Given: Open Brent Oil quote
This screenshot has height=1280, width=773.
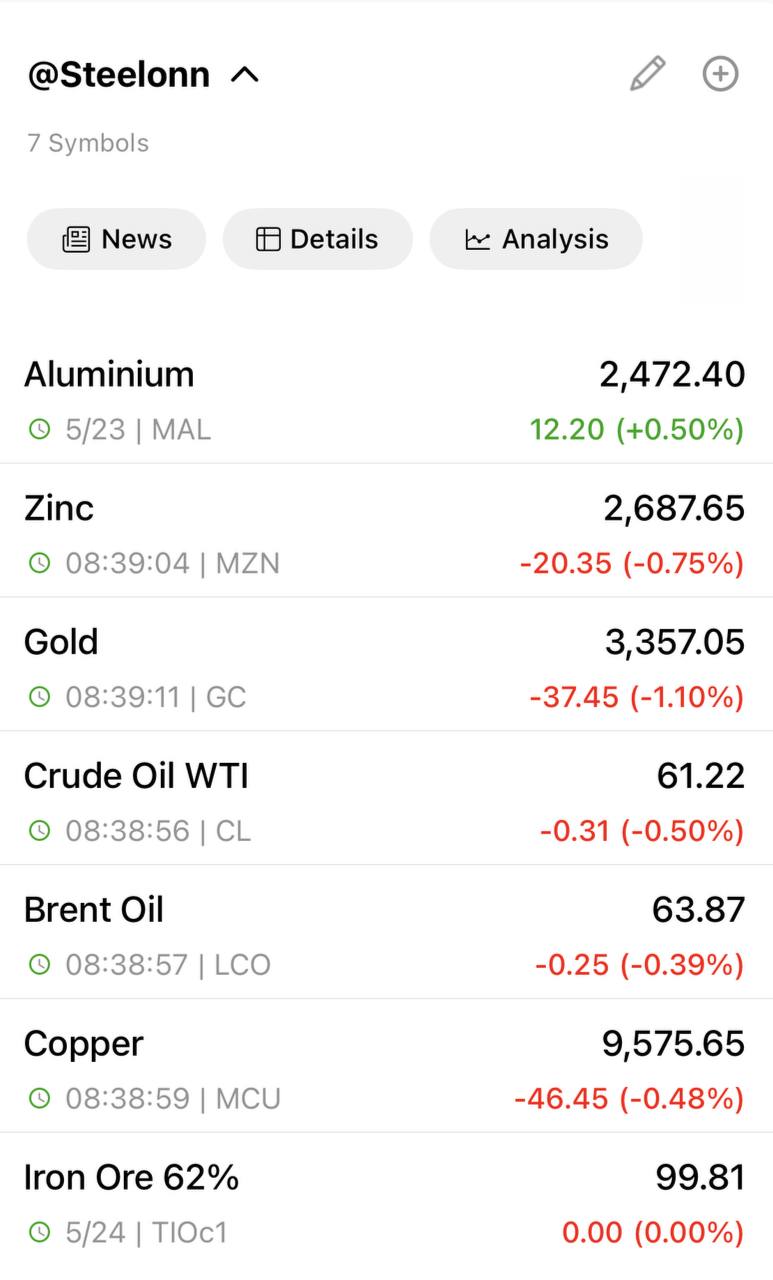Looking at the screenshot, I should click(x=386, y=933).
